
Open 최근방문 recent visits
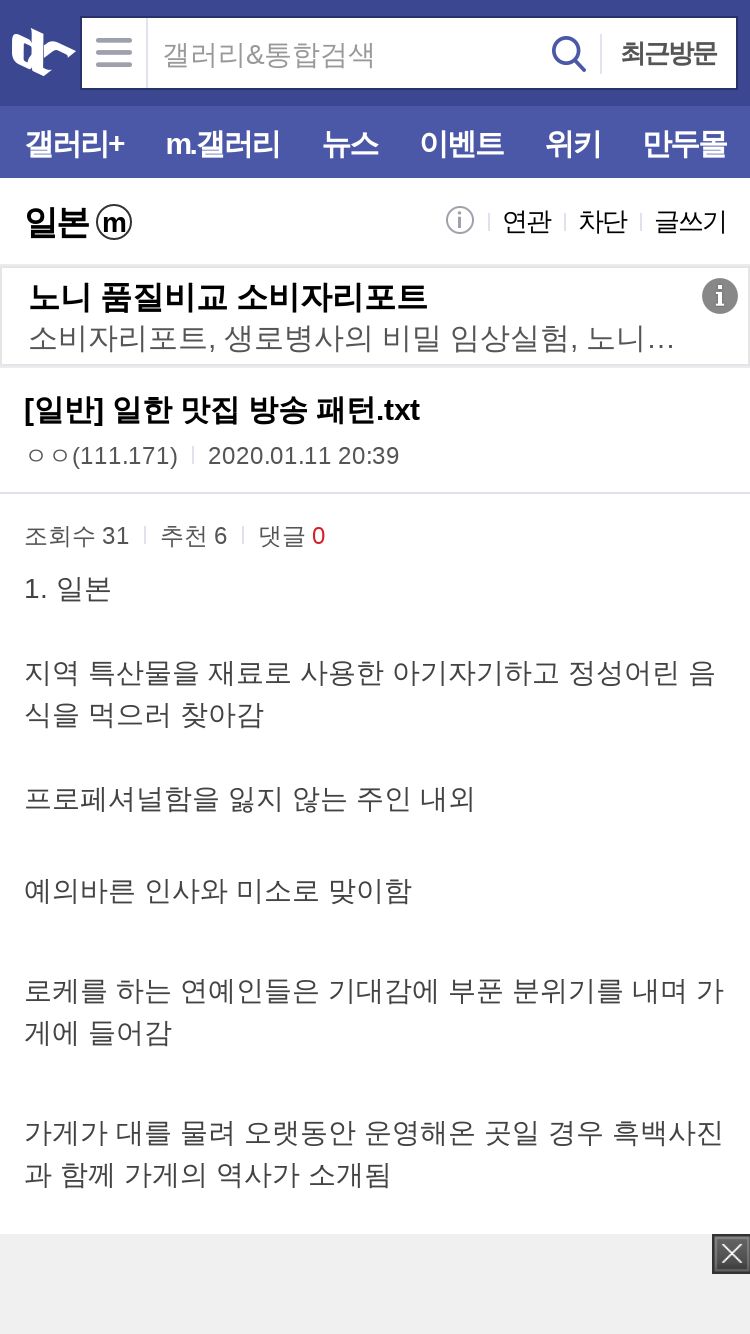668,53
